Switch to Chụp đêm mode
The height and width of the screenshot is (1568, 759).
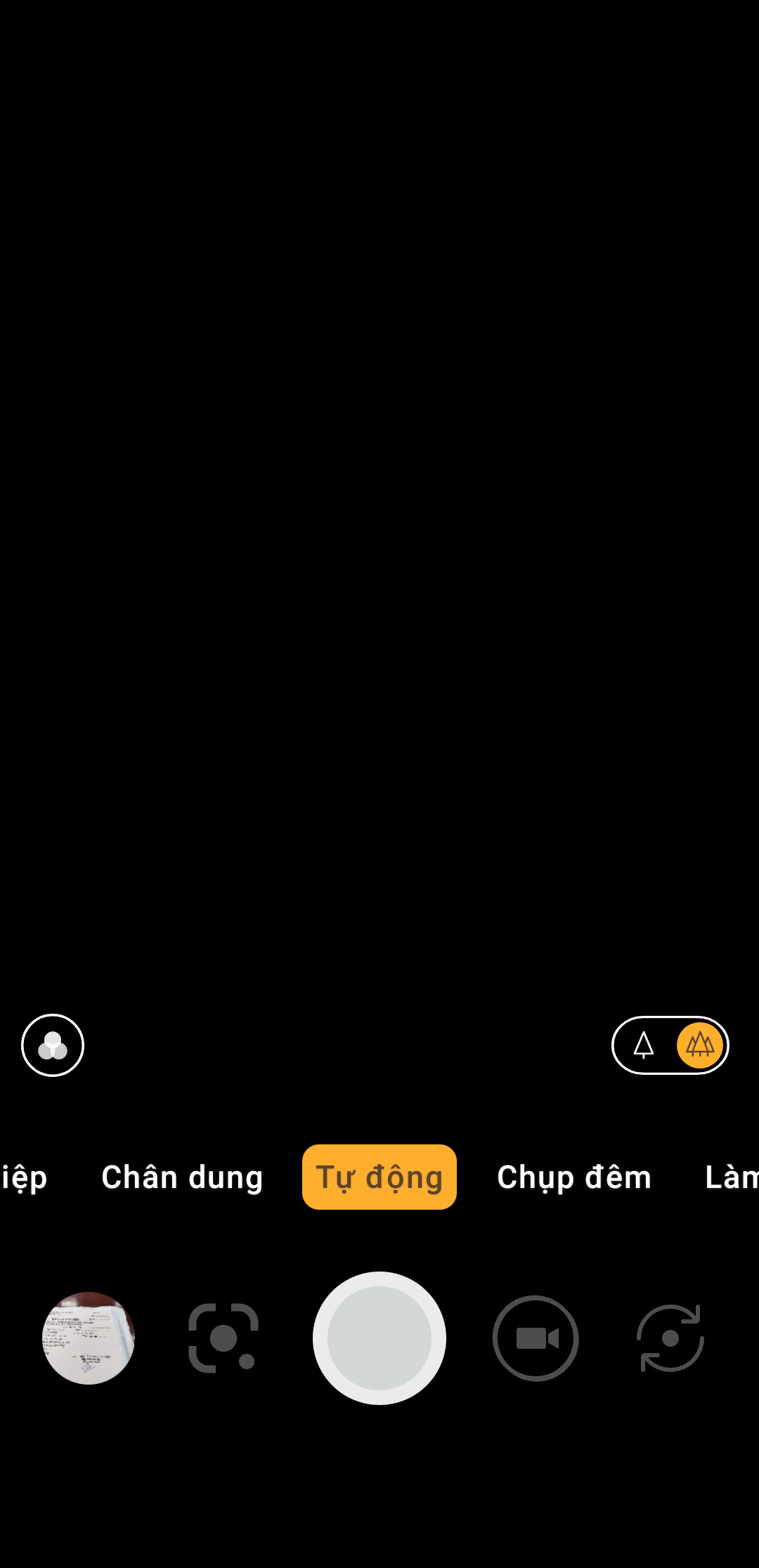[574, 1177]
